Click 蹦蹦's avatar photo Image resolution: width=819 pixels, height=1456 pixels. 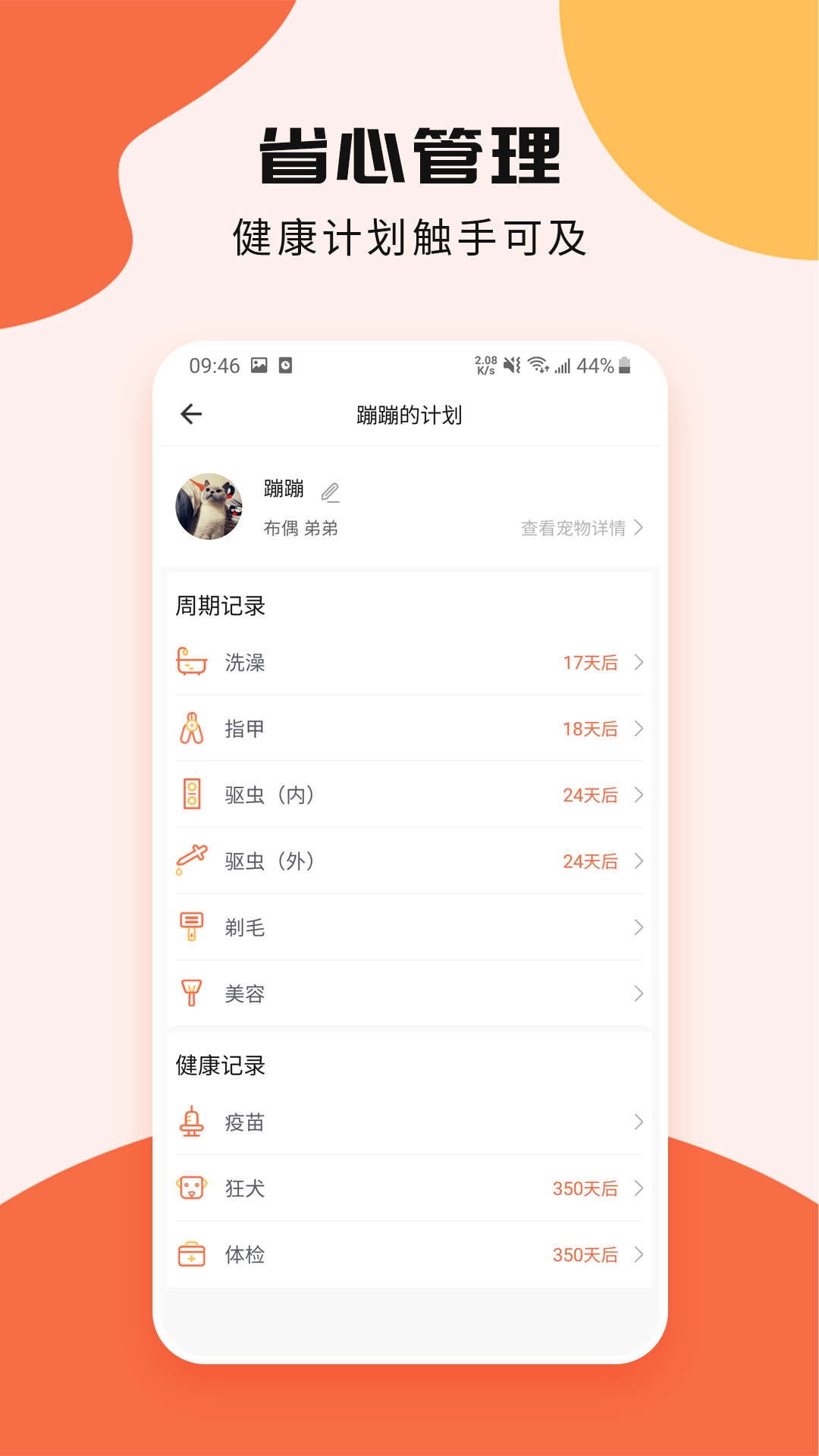click(x=211, y=506)
